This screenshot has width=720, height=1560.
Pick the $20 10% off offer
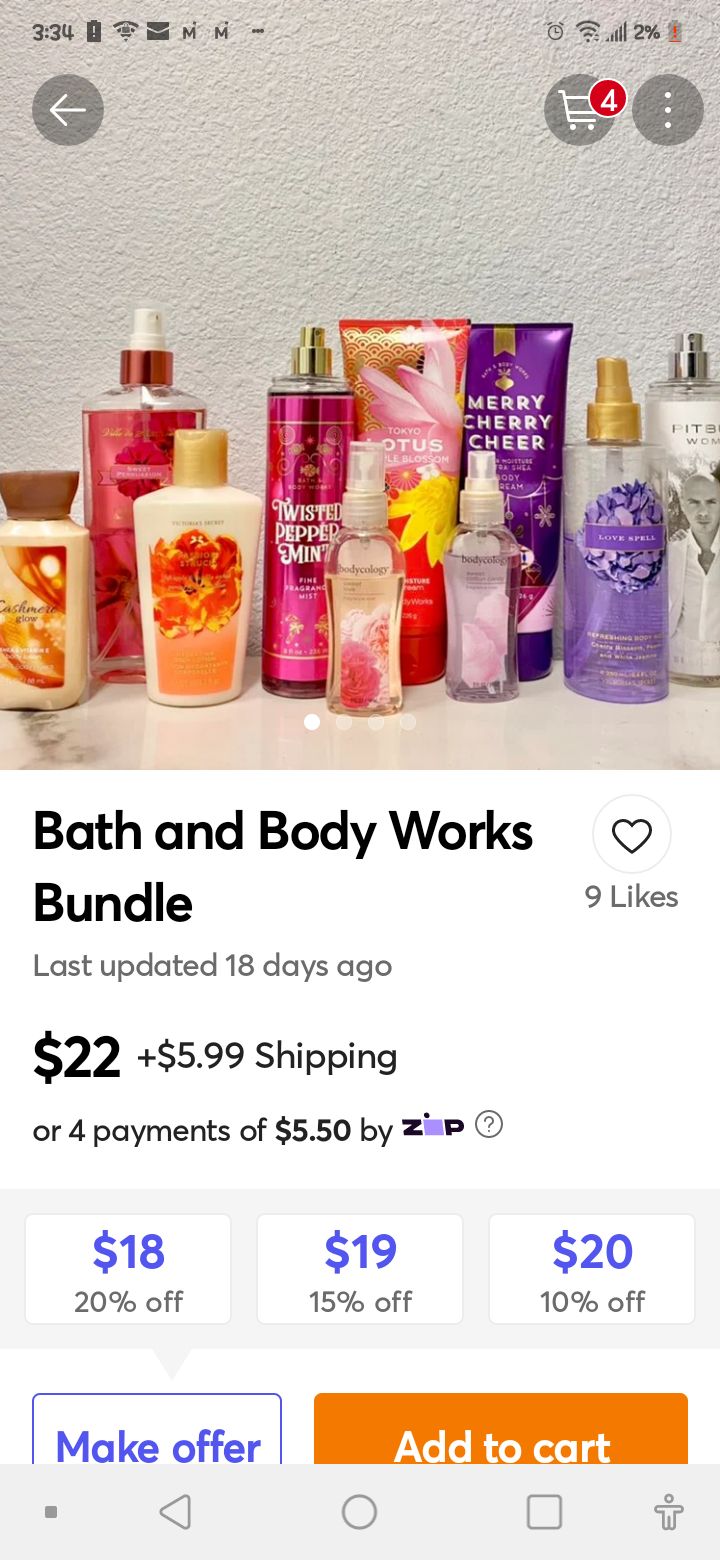point(592,1269)
